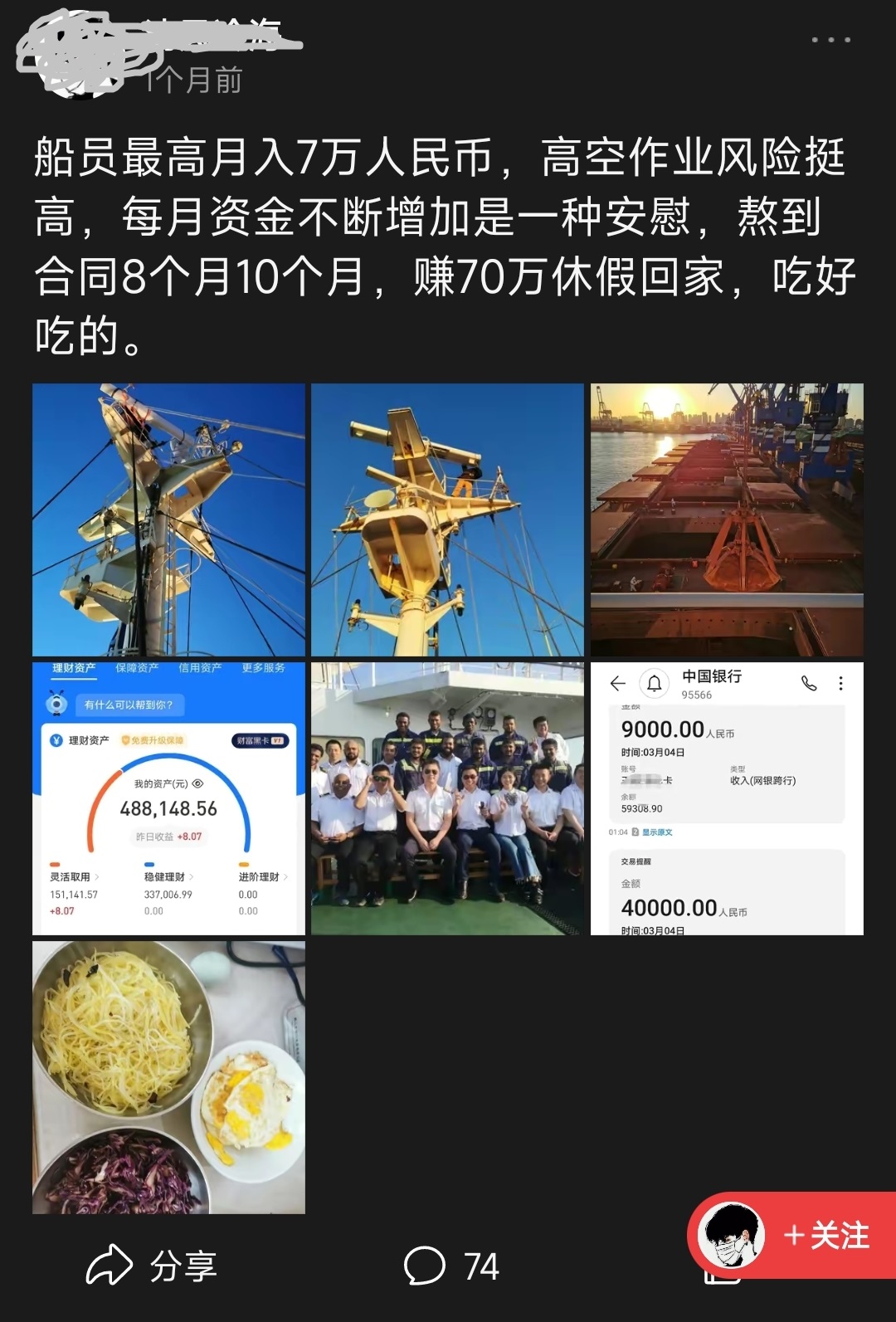This screenshot has width=896, height=1322.
Task: Switch to the 信用资产 tab
Action: (200, 667)
